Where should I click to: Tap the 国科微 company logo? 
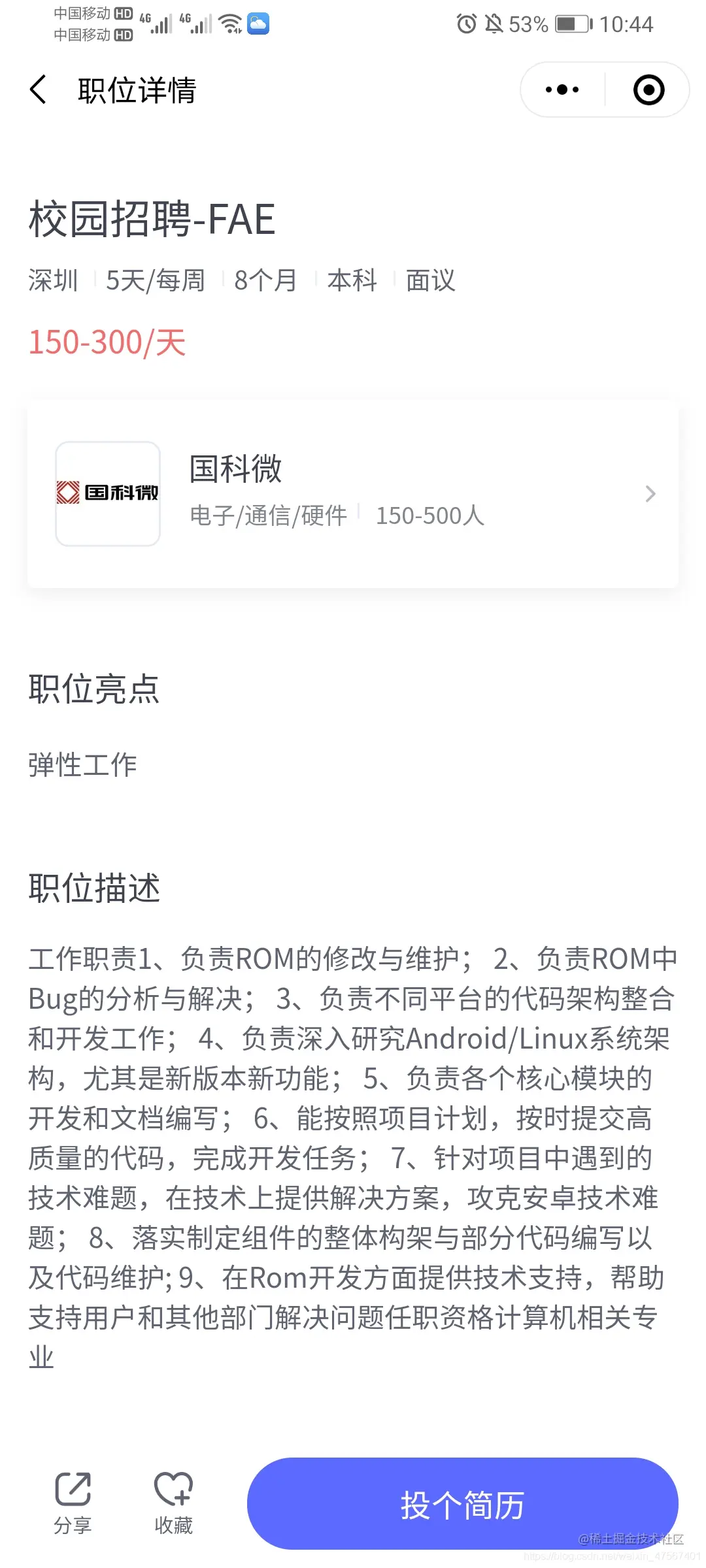pos(107,493)
